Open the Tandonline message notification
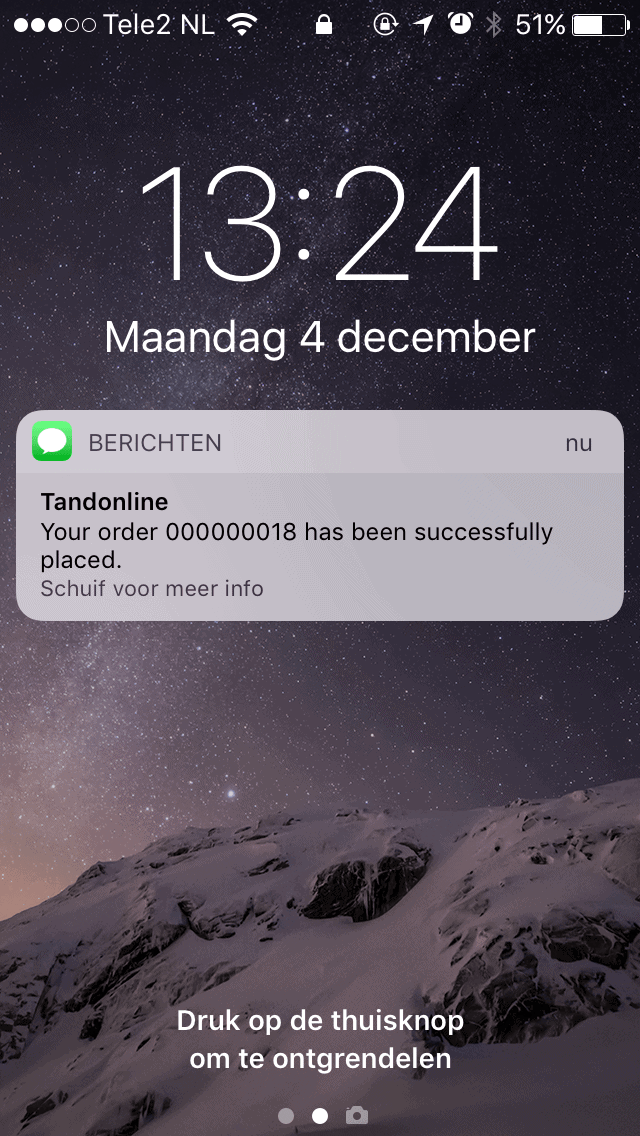The width and height of the screenshot is (640, 1136). [x=320, y=515]
